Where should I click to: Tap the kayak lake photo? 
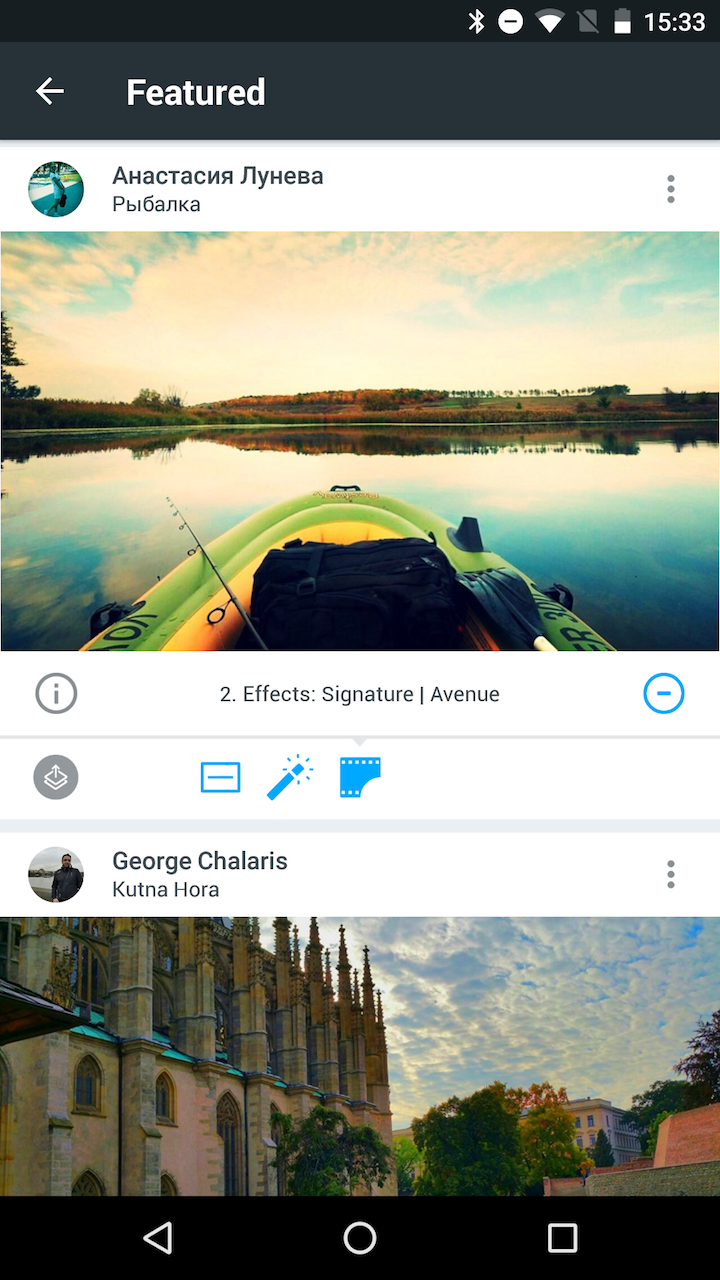pyautogui.click(x=360, y=440)
